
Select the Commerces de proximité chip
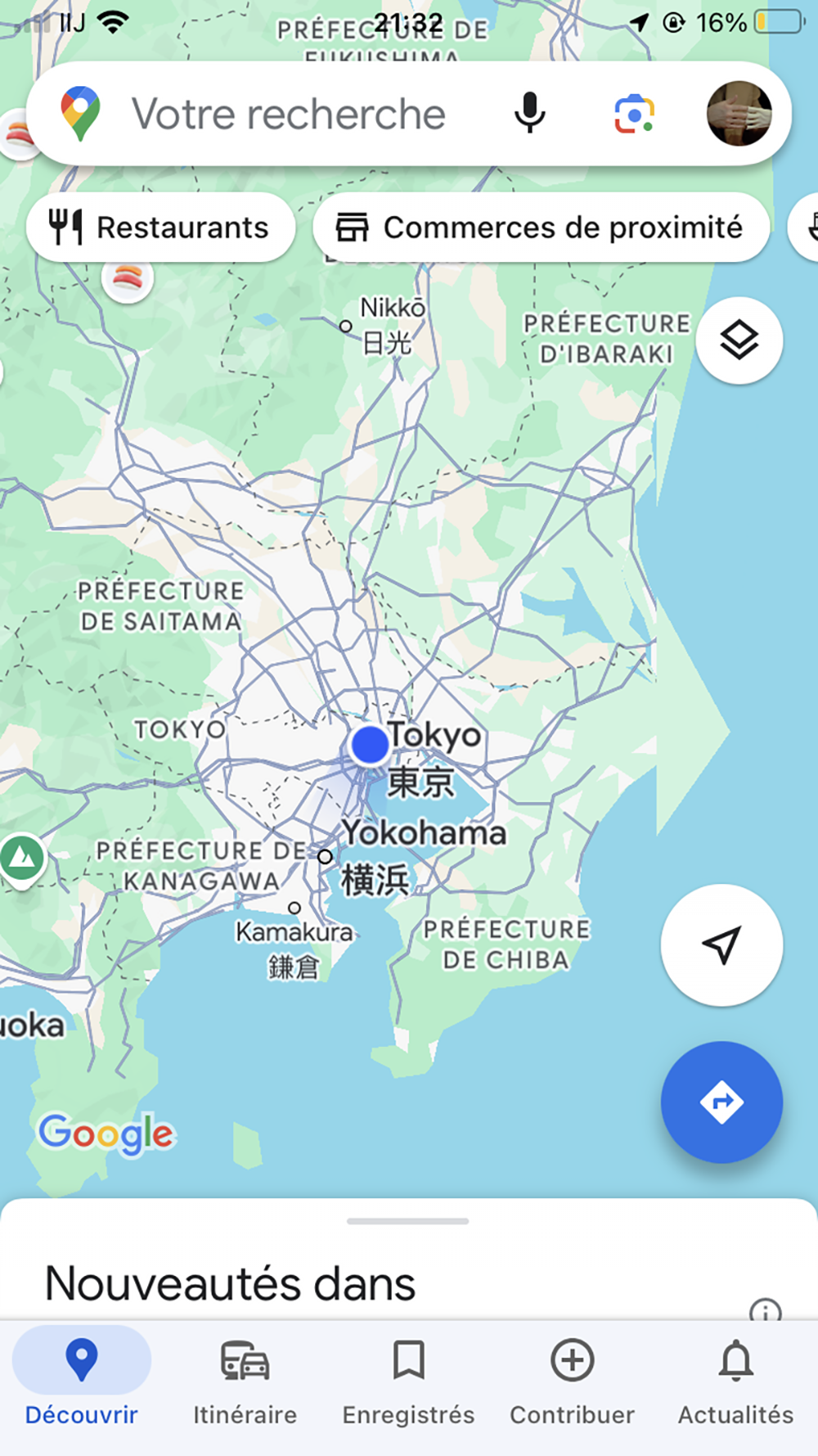(541, 228)
